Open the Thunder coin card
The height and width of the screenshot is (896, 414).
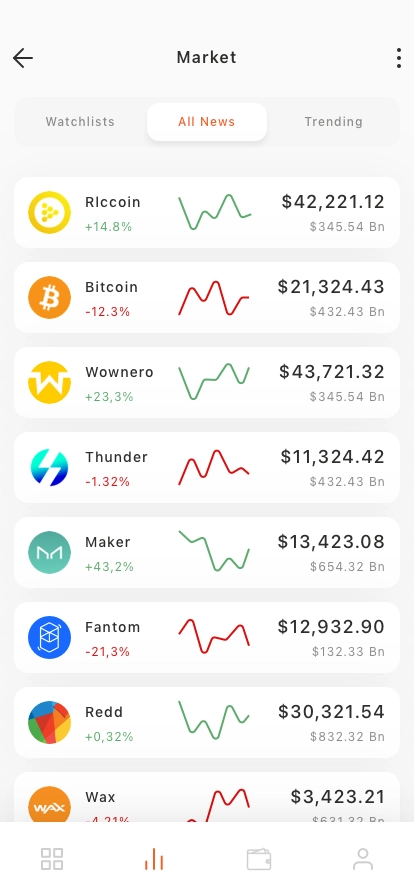(207, 467)
